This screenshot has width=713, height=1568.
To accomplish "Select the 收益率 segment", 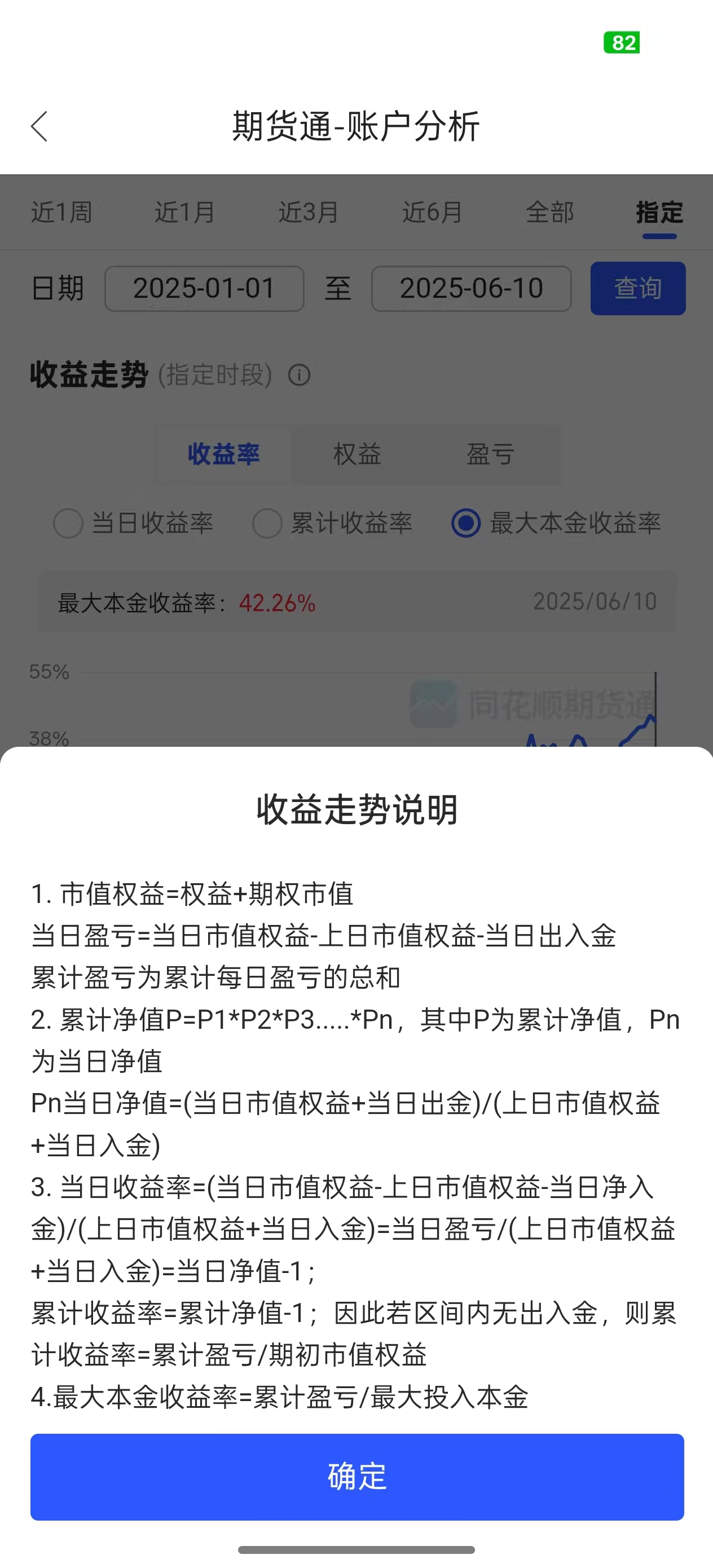I will coord(223,454).
